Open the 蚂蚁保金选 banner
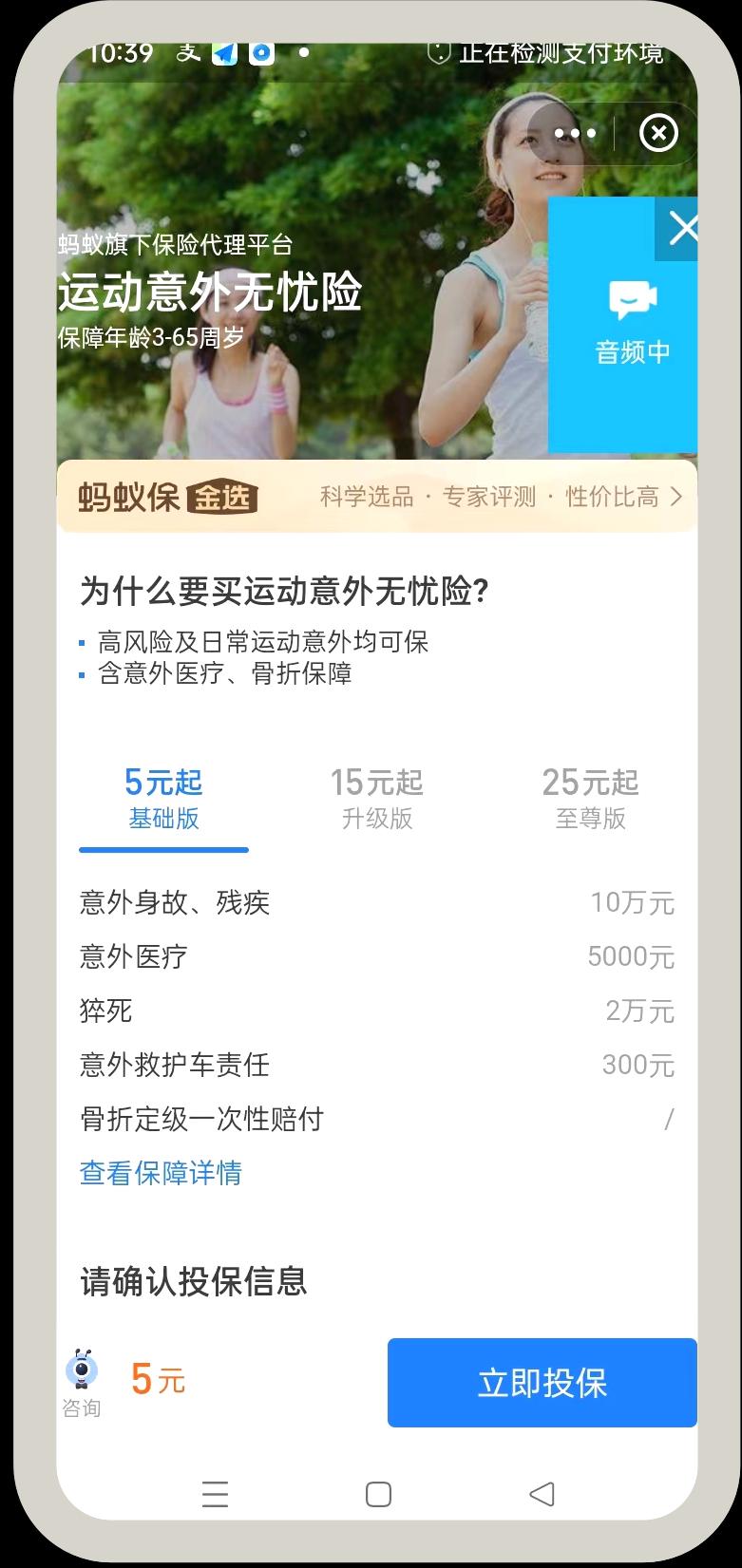 tap(377, 497)
